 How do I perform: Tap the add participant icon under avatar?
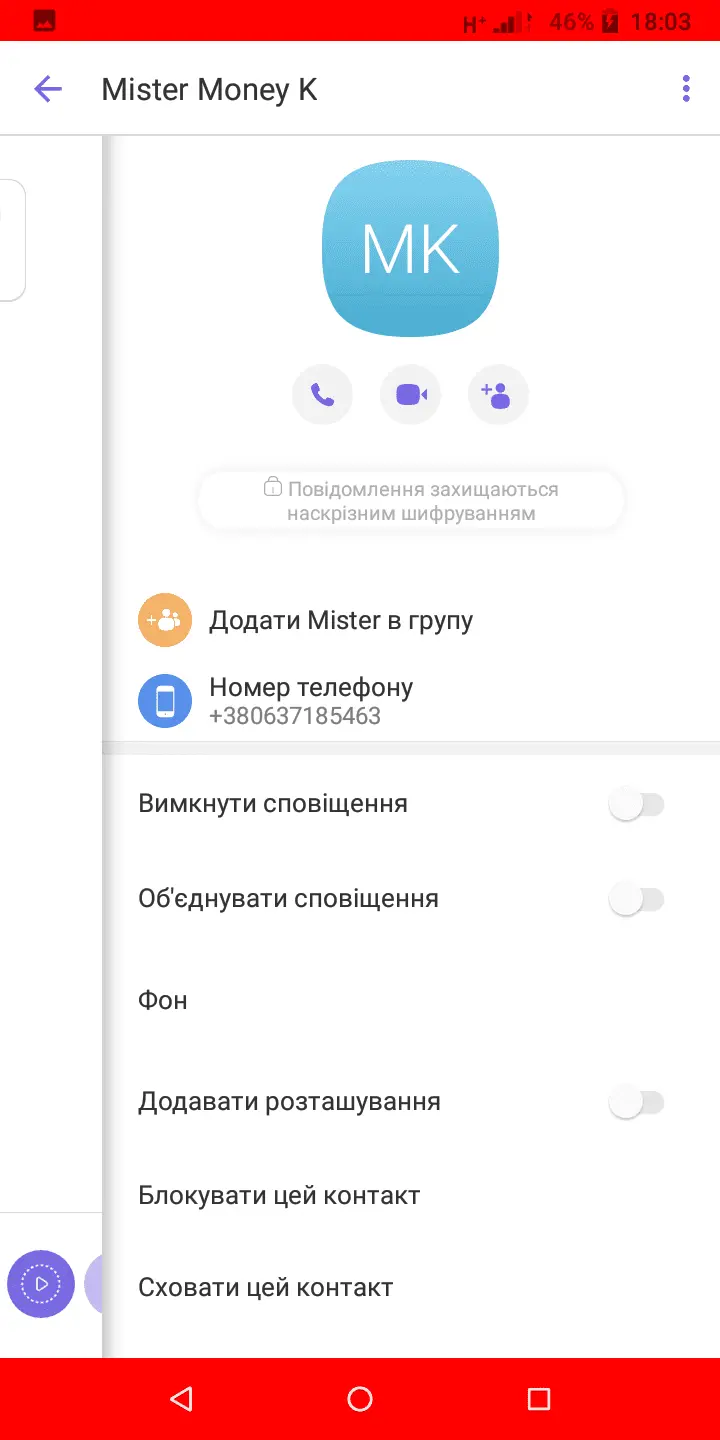tap(498, 395)
